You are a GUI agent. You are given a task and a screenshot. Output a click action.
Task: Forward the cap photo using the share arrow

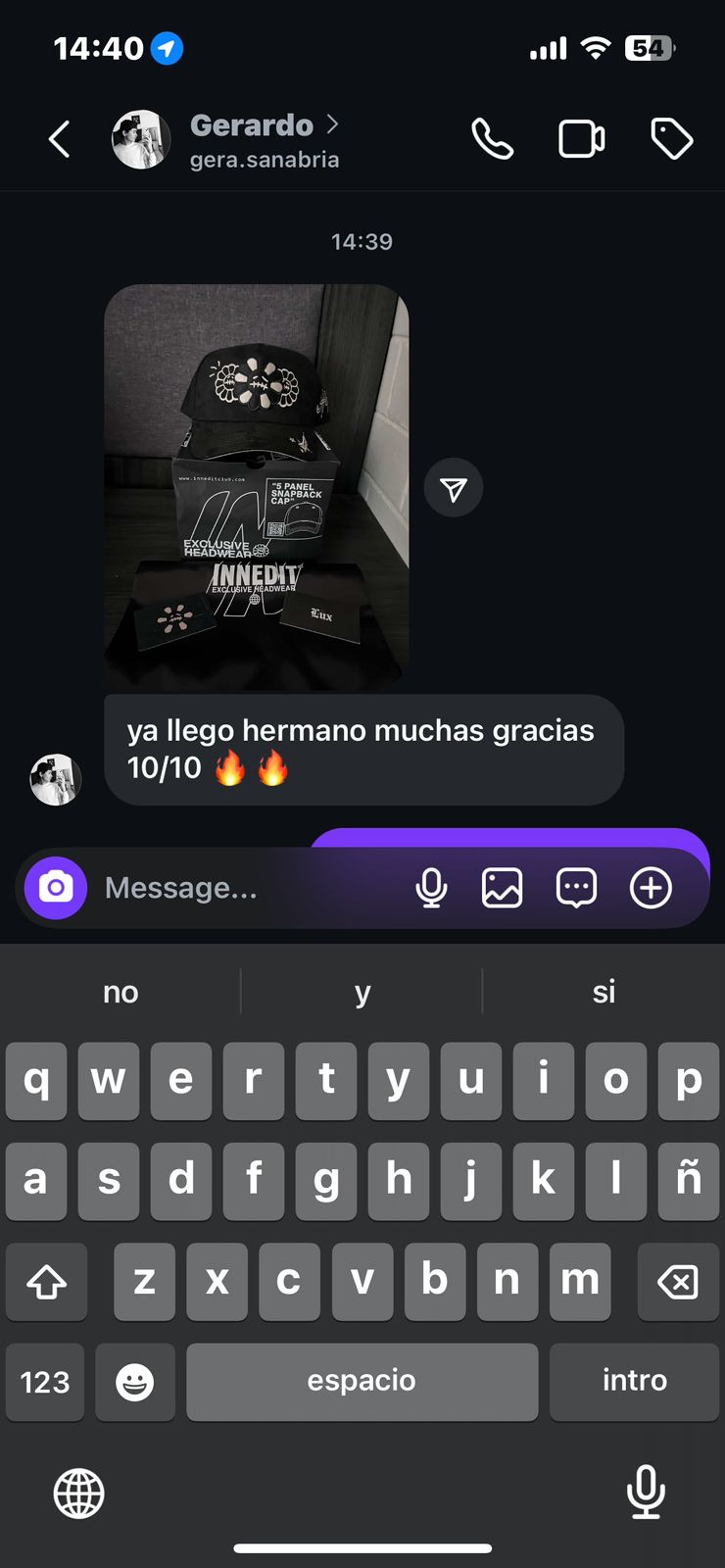[x=453, y=488]
